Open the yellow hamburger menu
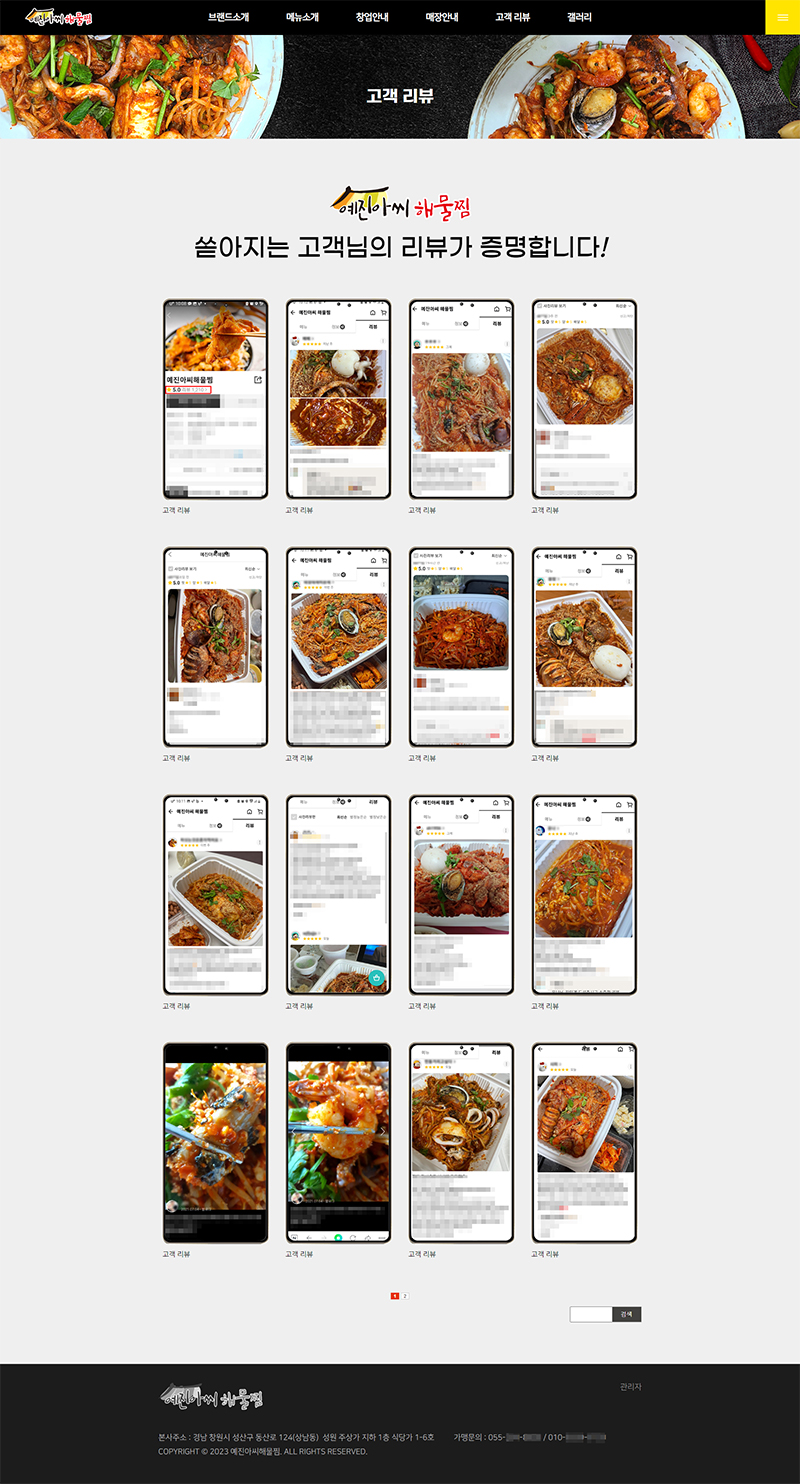800x1484 pixels. pyautogui.click(x=782, y=17)
